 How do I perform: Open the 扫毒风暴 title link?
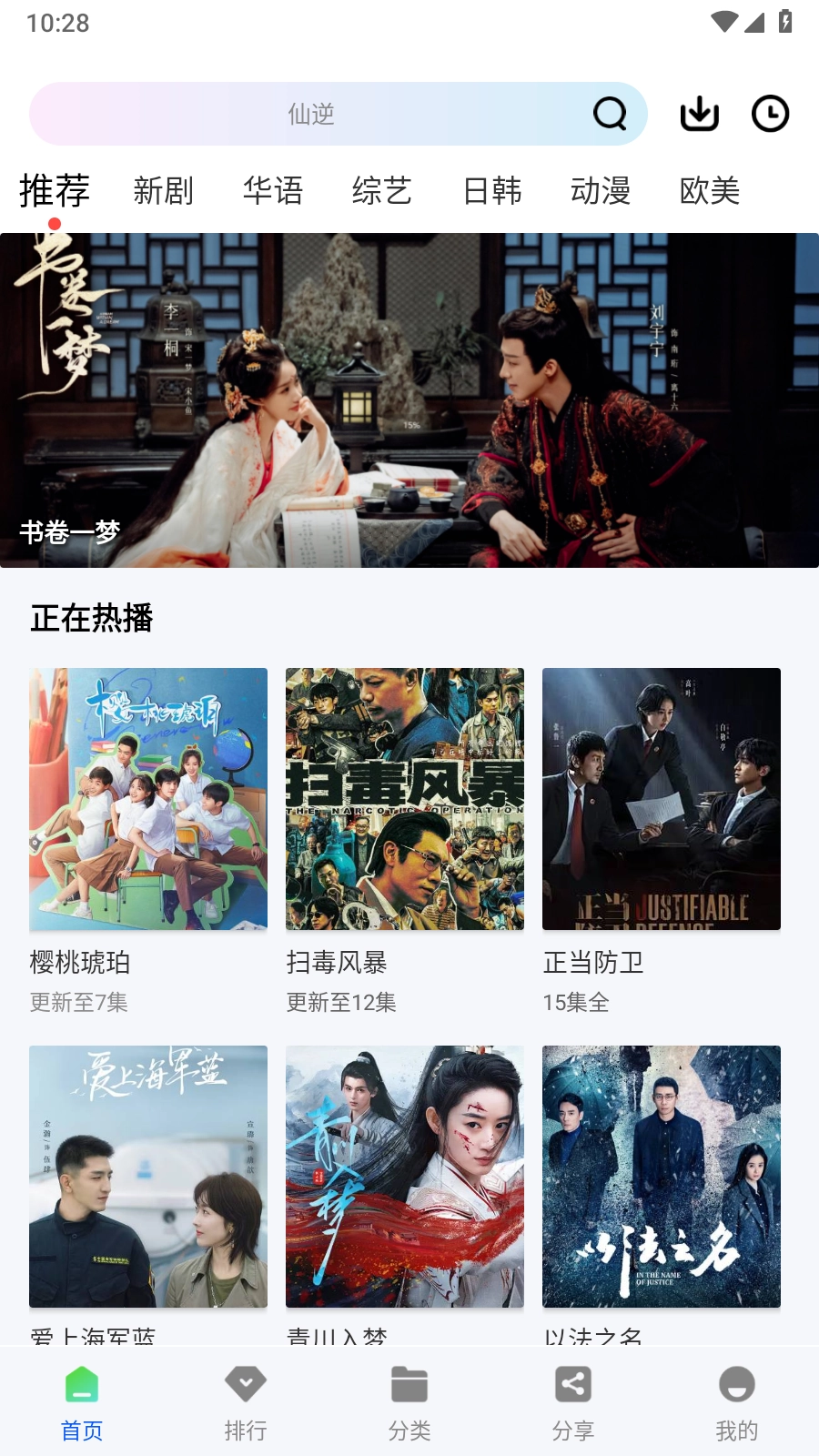tap(335, 963)
